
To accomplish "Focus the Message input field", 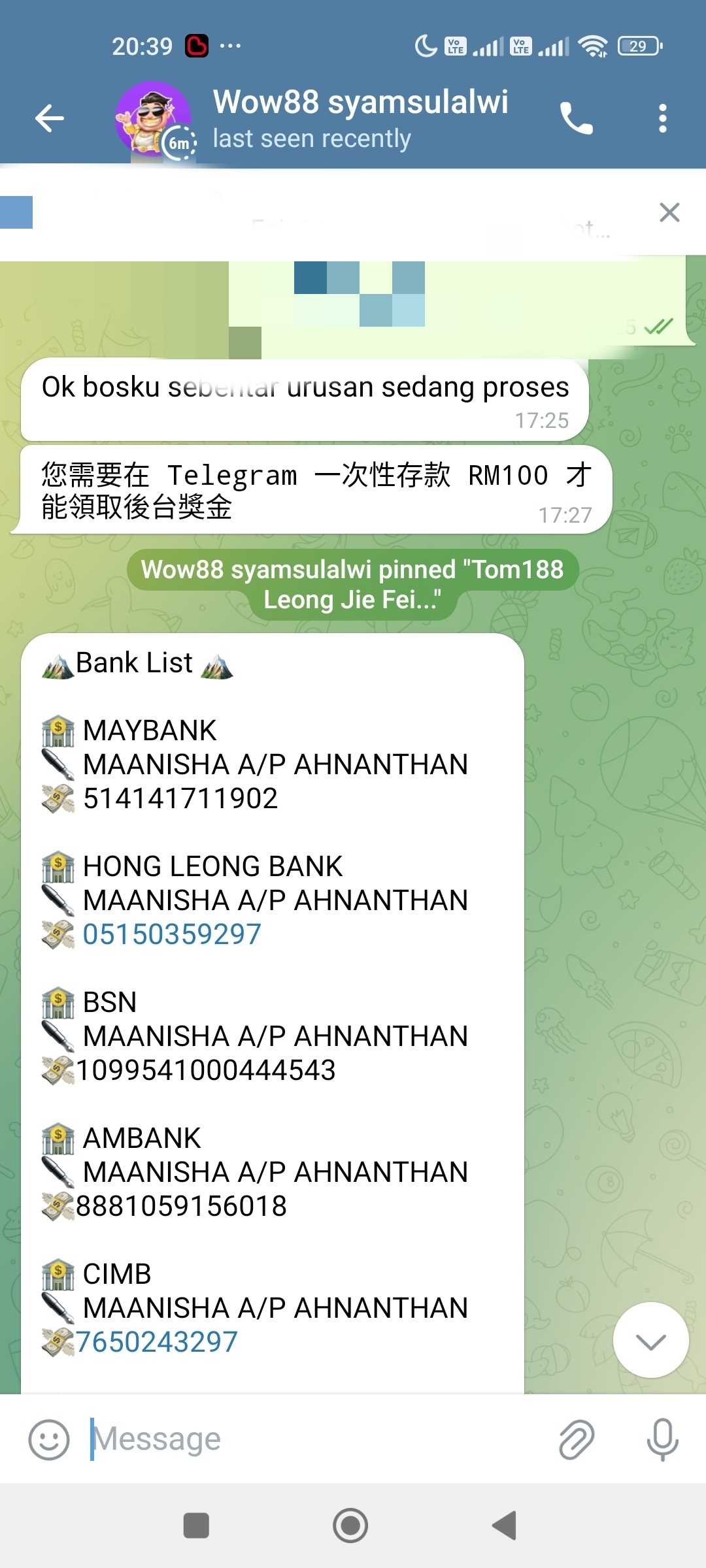I will (x=314, y=1439).
